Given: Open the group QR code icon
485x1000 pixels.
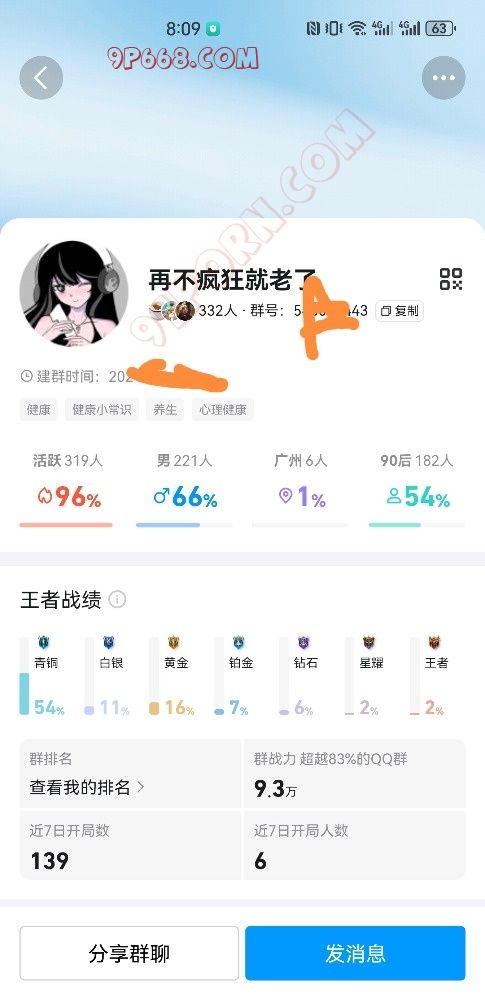Looking at the screenshot, I should pos(451,279).
